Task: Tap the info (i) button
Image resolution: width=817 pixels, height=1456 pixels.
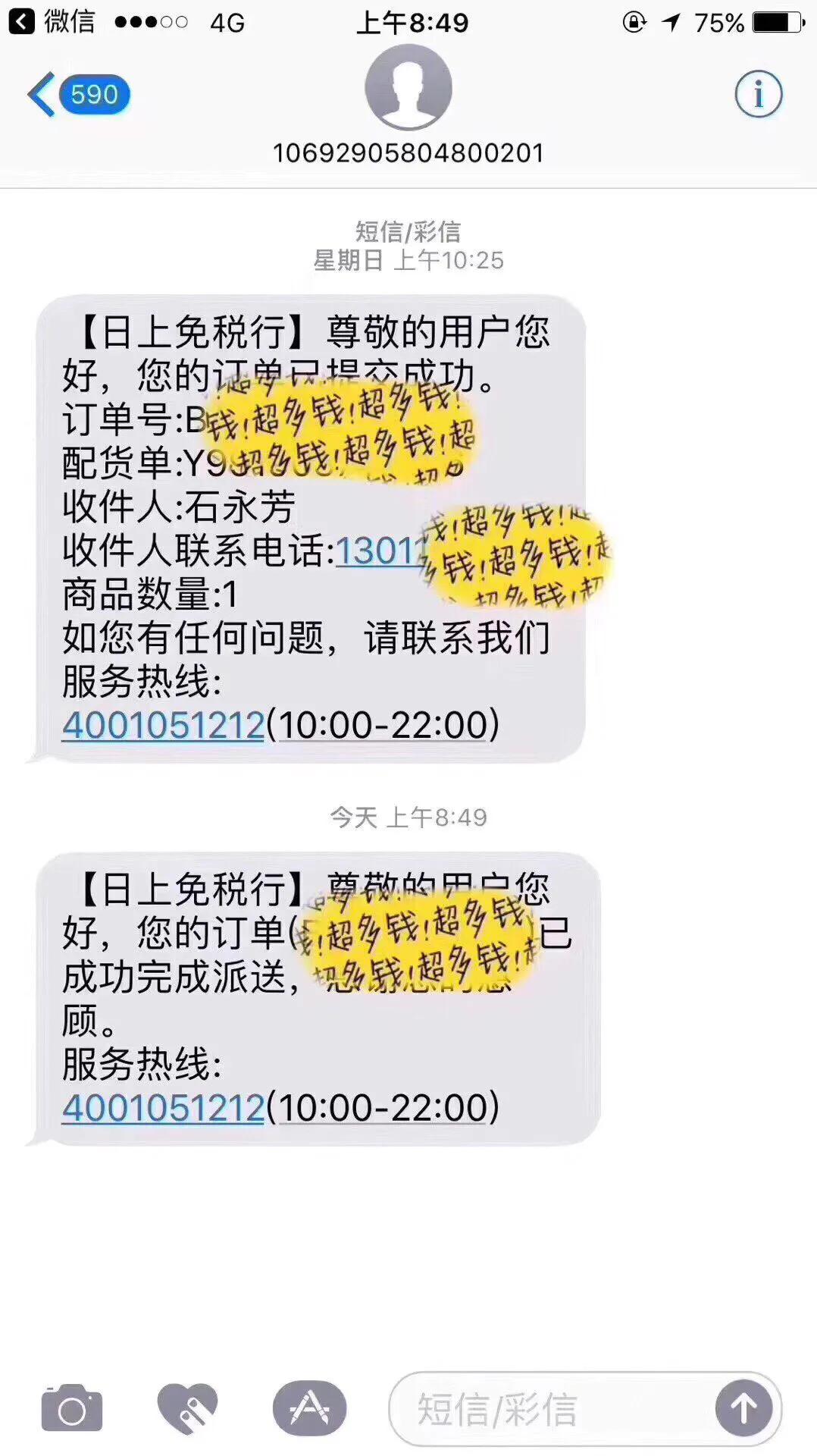Action: (757, 93)
